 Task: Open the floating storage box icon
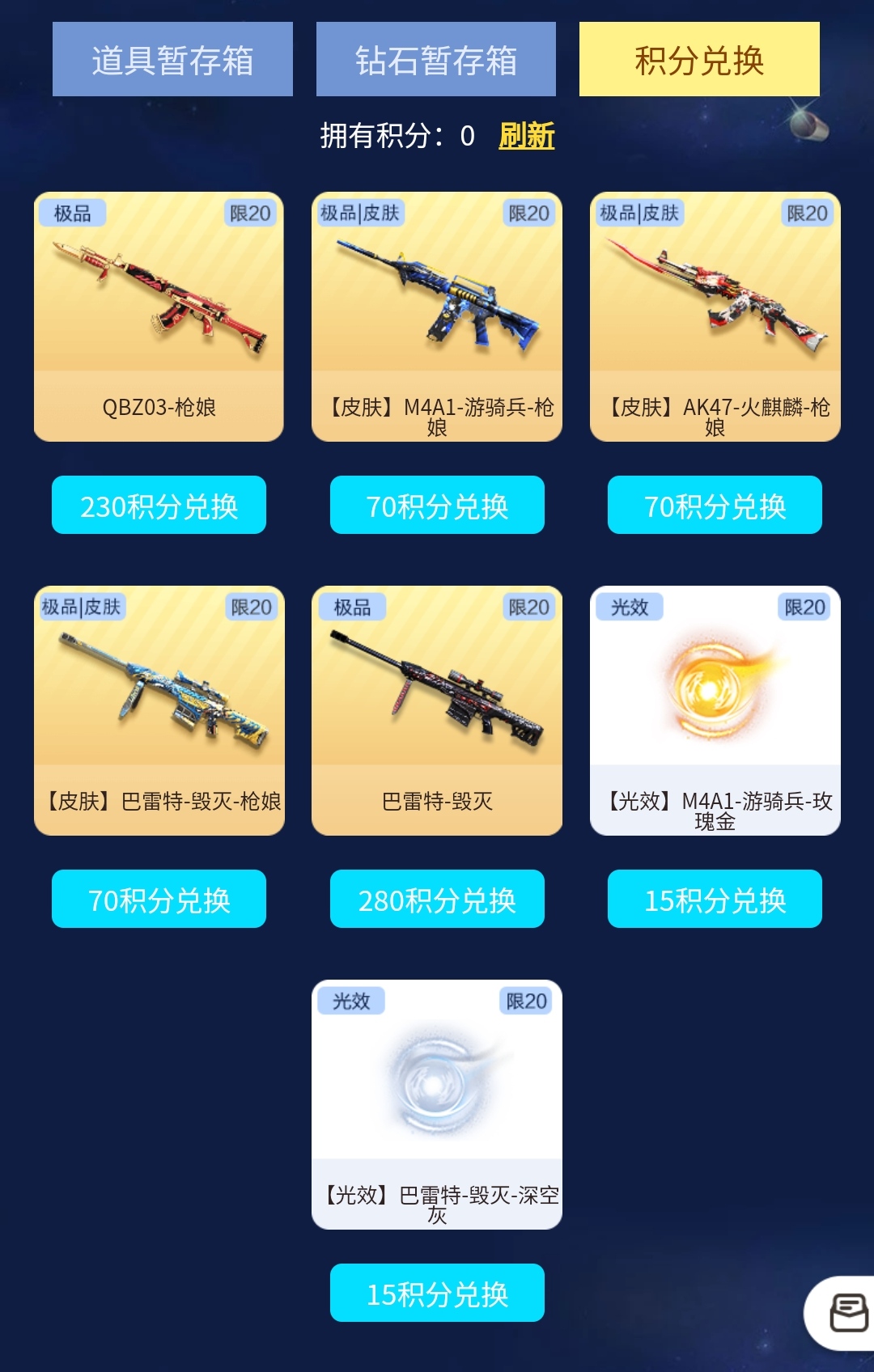(x=847, y=1312)
